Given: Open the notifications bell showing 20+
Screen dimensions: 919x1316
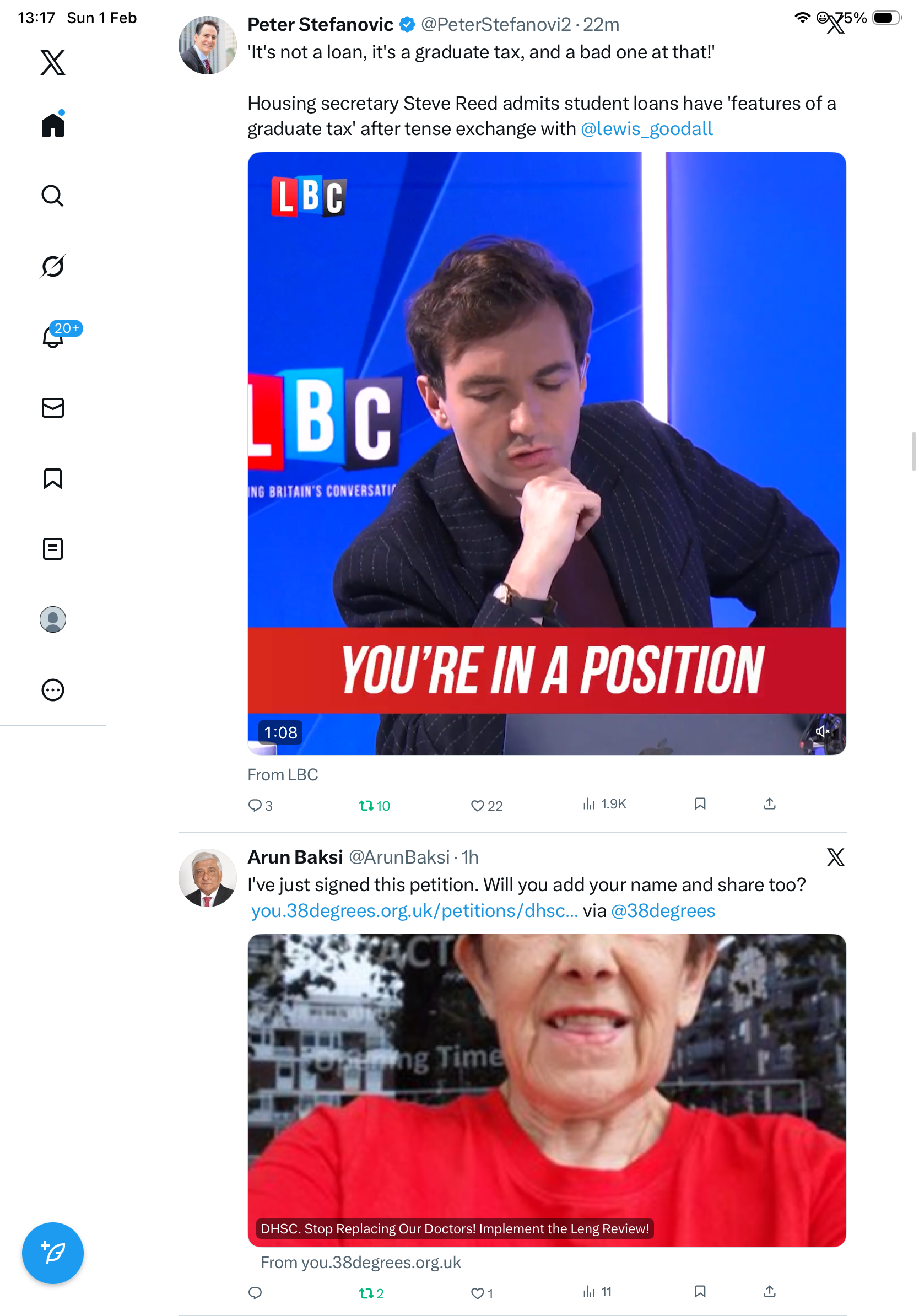Looking at the screenshot, I should point(53,337).
